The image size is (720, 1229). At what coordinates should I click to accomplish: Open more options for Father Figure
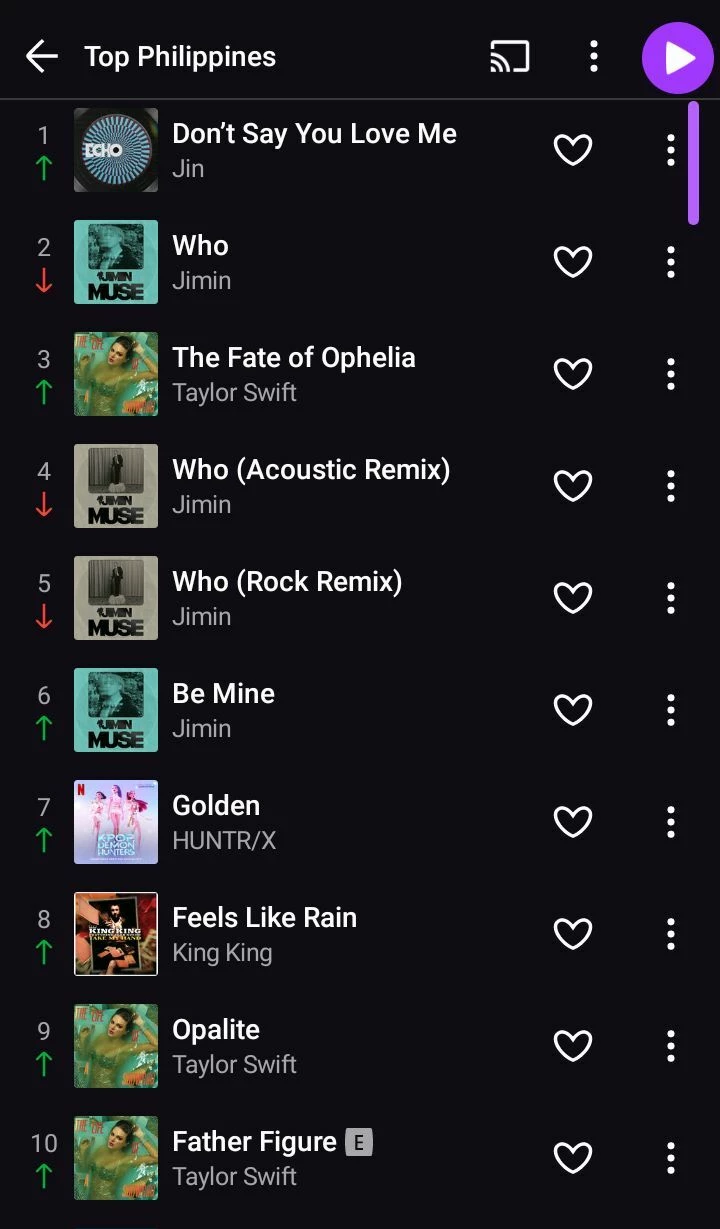click(671, 1158)
